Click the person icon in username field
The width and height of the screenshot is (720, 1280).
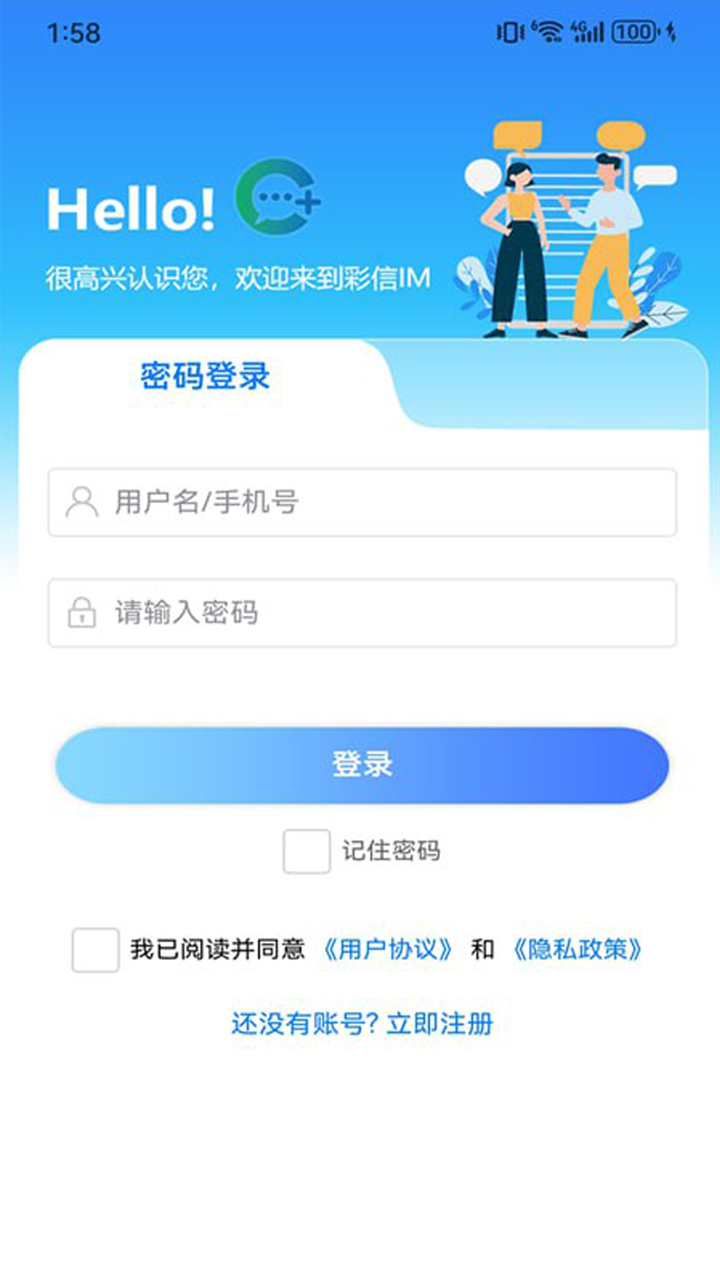pos(81,503)
